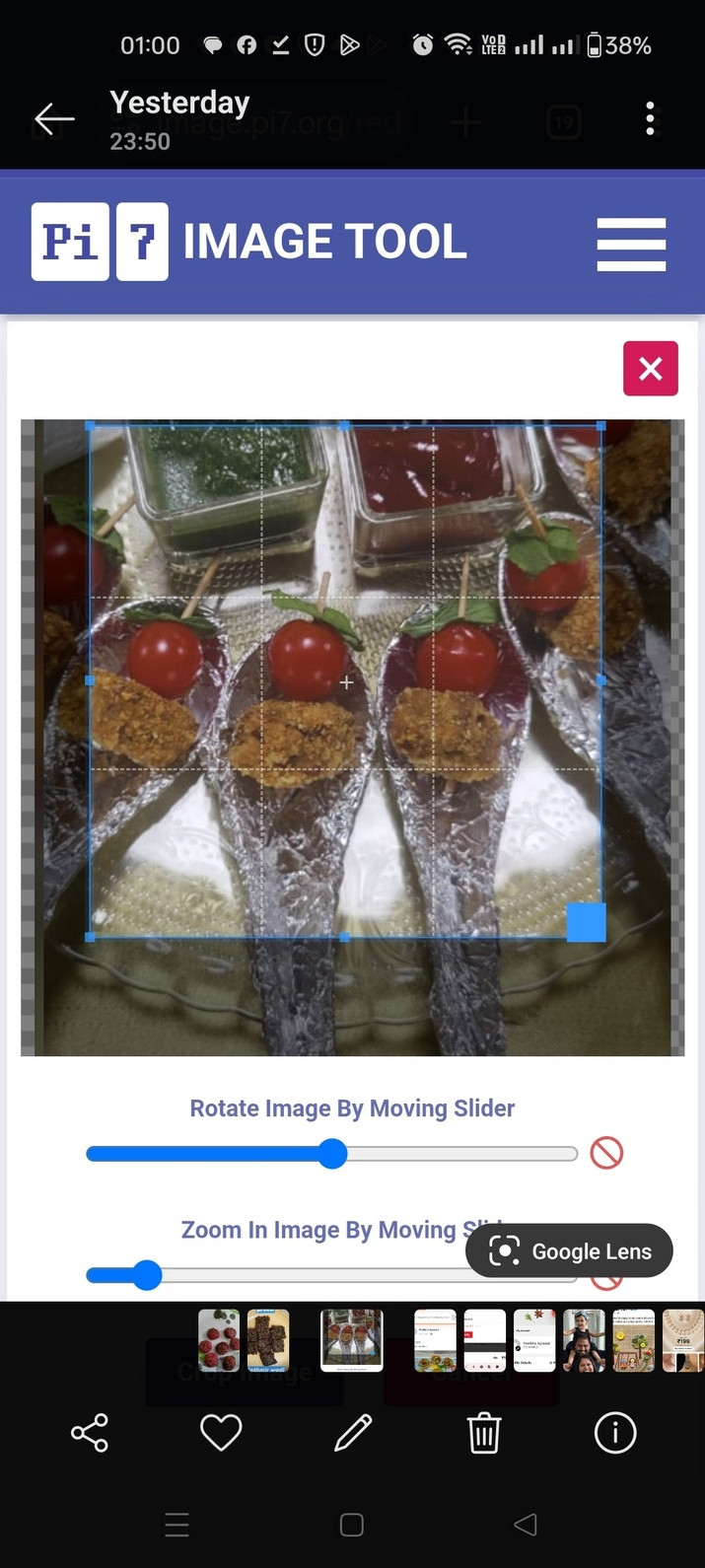Go back from the photo viewer
The image size is (705, 1568).
(x=54, y=119)
